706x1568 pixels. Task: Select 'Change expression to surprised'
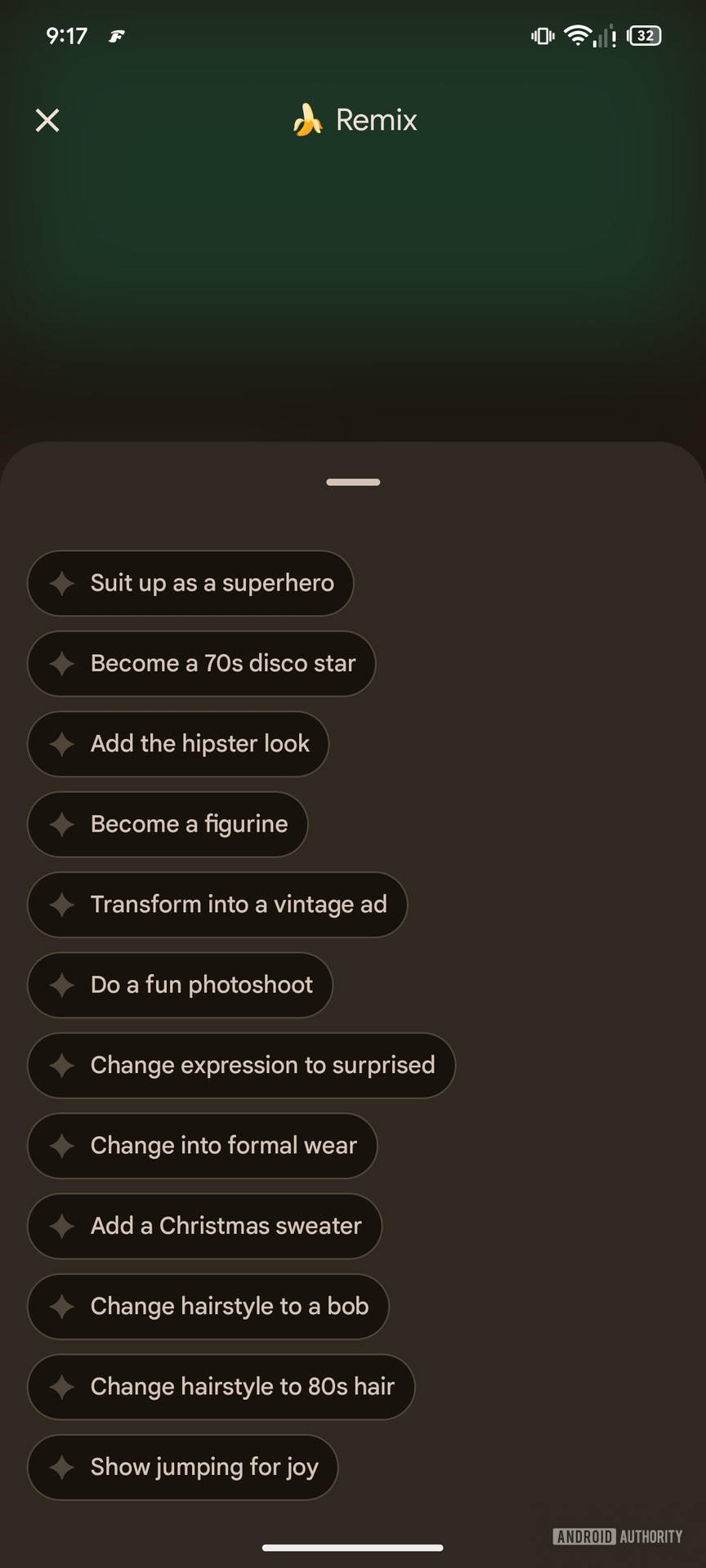pyautogui.click(x=241, y=1066)
